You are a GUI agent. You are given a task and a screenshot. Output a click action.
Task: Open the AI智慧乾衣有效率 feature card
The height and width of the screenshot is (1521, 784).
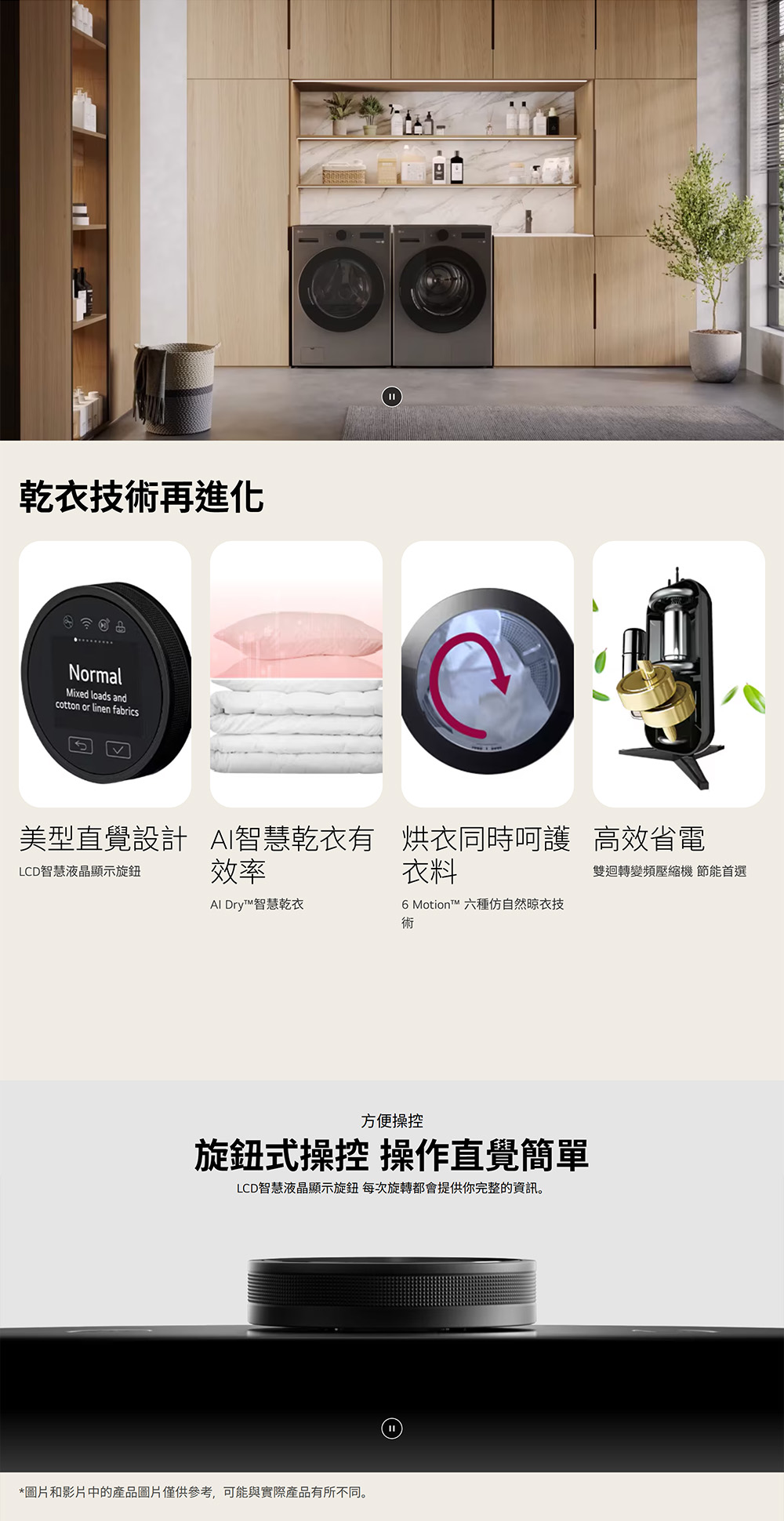point(296,674)
